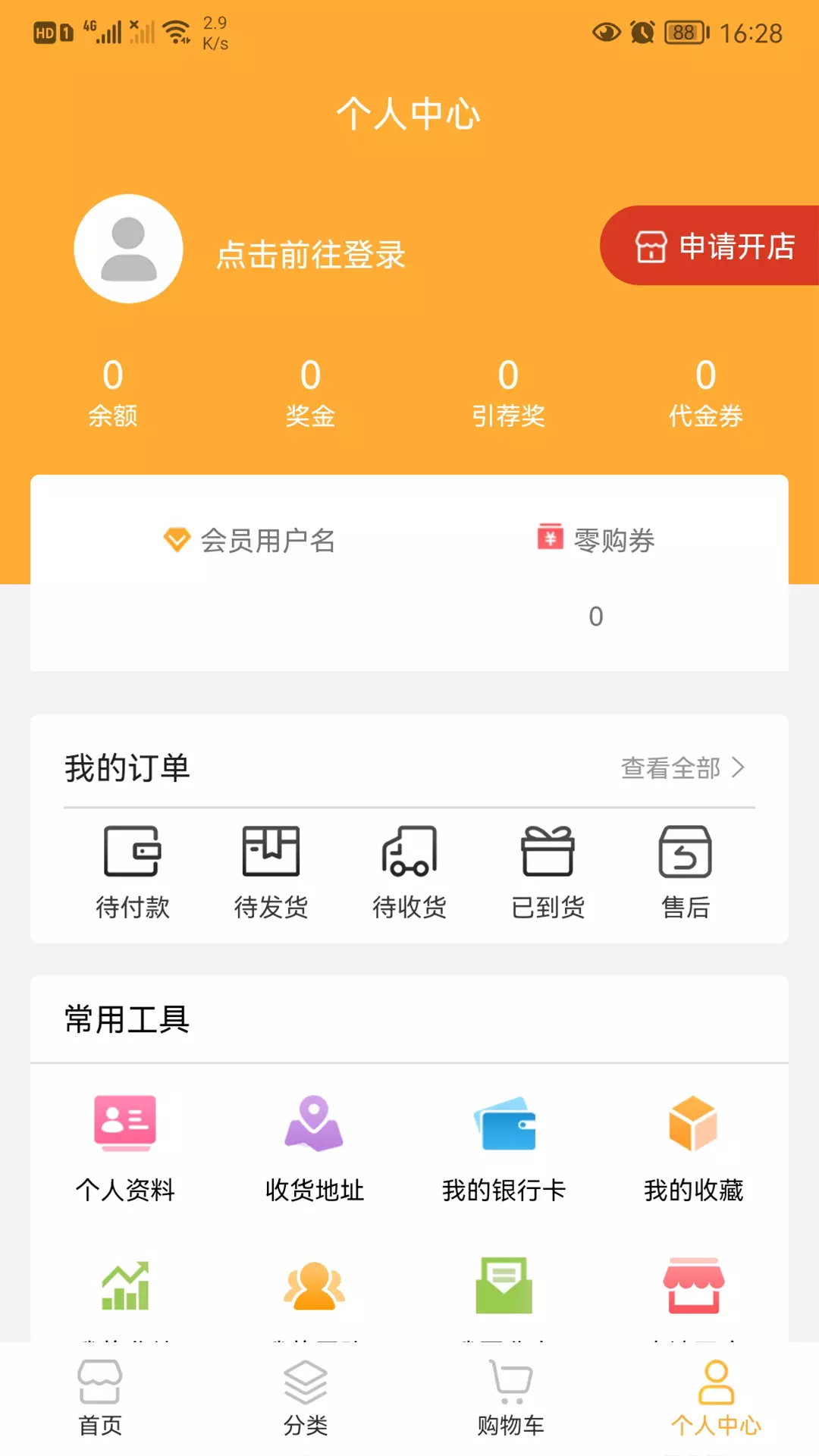Tap the avatar to log in
819x1456 pixels.
pyautogui.click(x=128, y=249)
